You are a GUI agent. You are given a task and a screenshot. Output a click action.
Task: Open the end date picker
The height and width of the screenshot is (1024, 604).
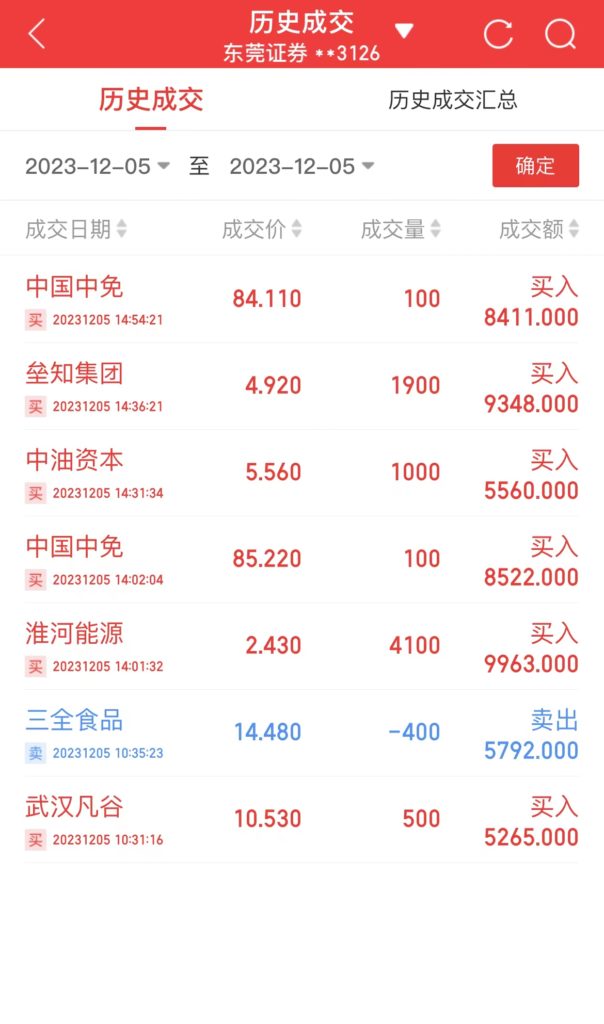point(302,166)
